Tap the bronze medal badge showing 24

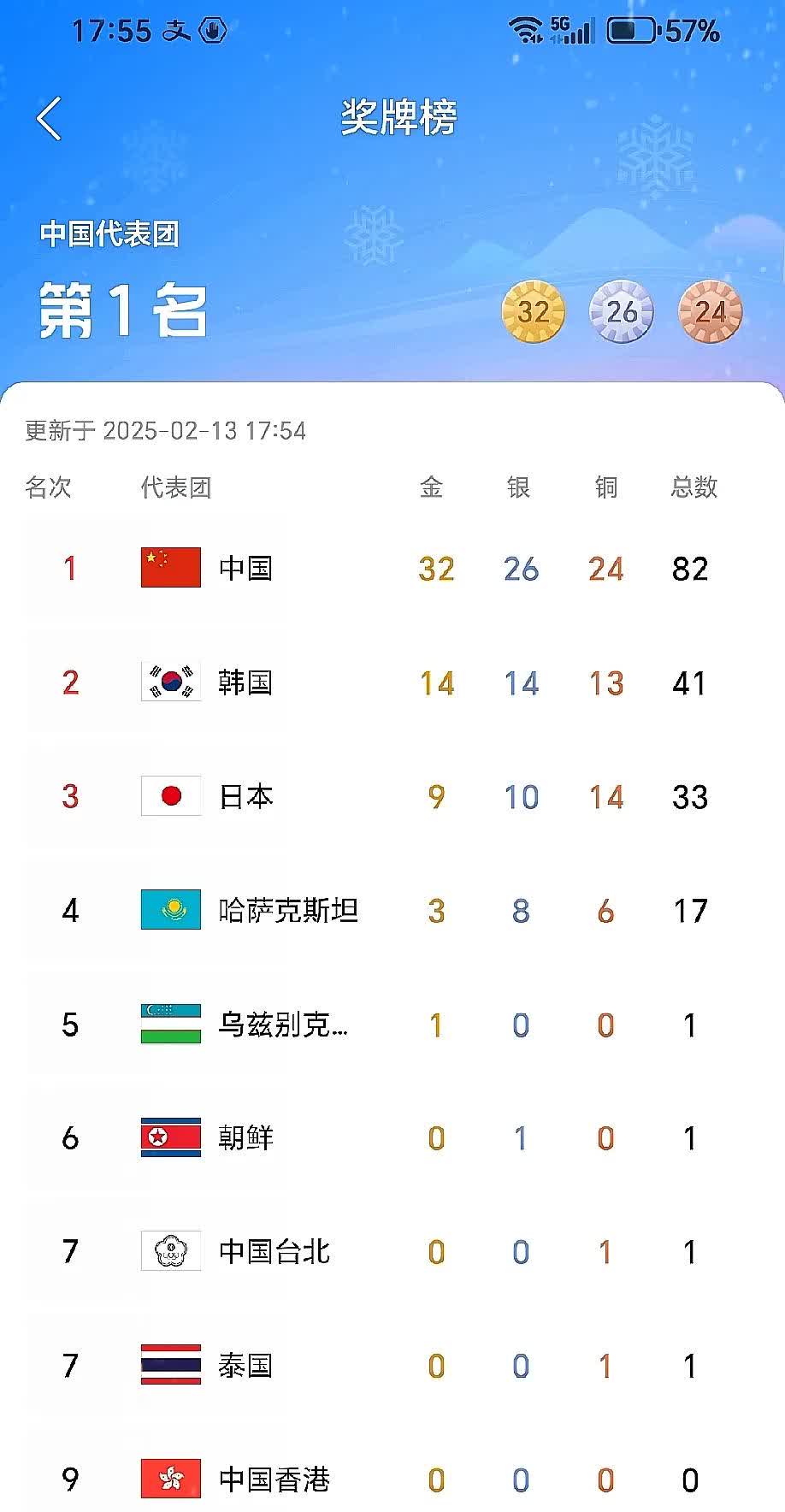click(711, 312)
